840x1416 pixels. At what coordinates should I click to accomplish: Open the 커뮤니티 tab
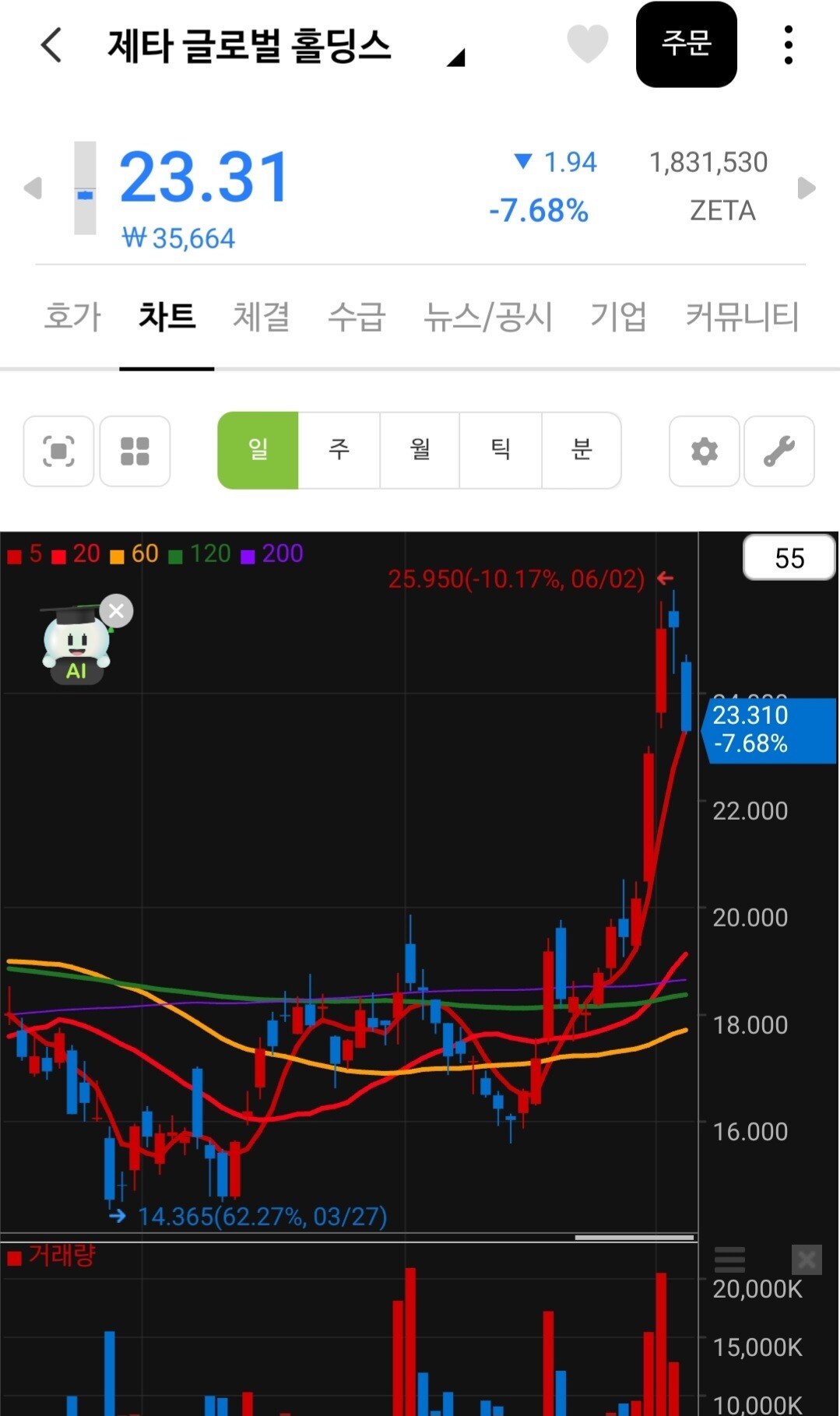click(742, 317)
